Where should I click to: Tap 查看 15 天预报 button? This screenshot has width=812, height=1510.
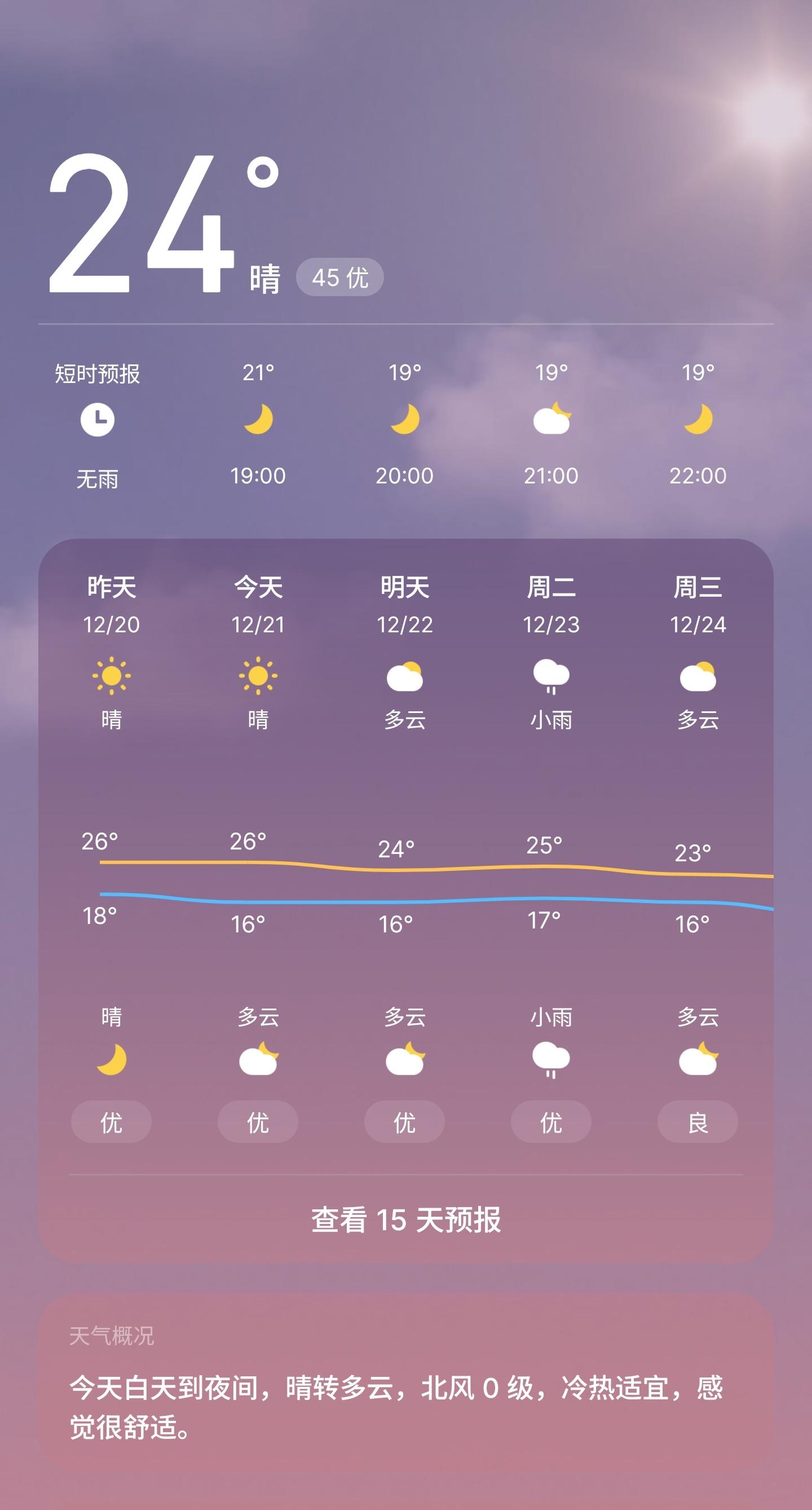405,1220
